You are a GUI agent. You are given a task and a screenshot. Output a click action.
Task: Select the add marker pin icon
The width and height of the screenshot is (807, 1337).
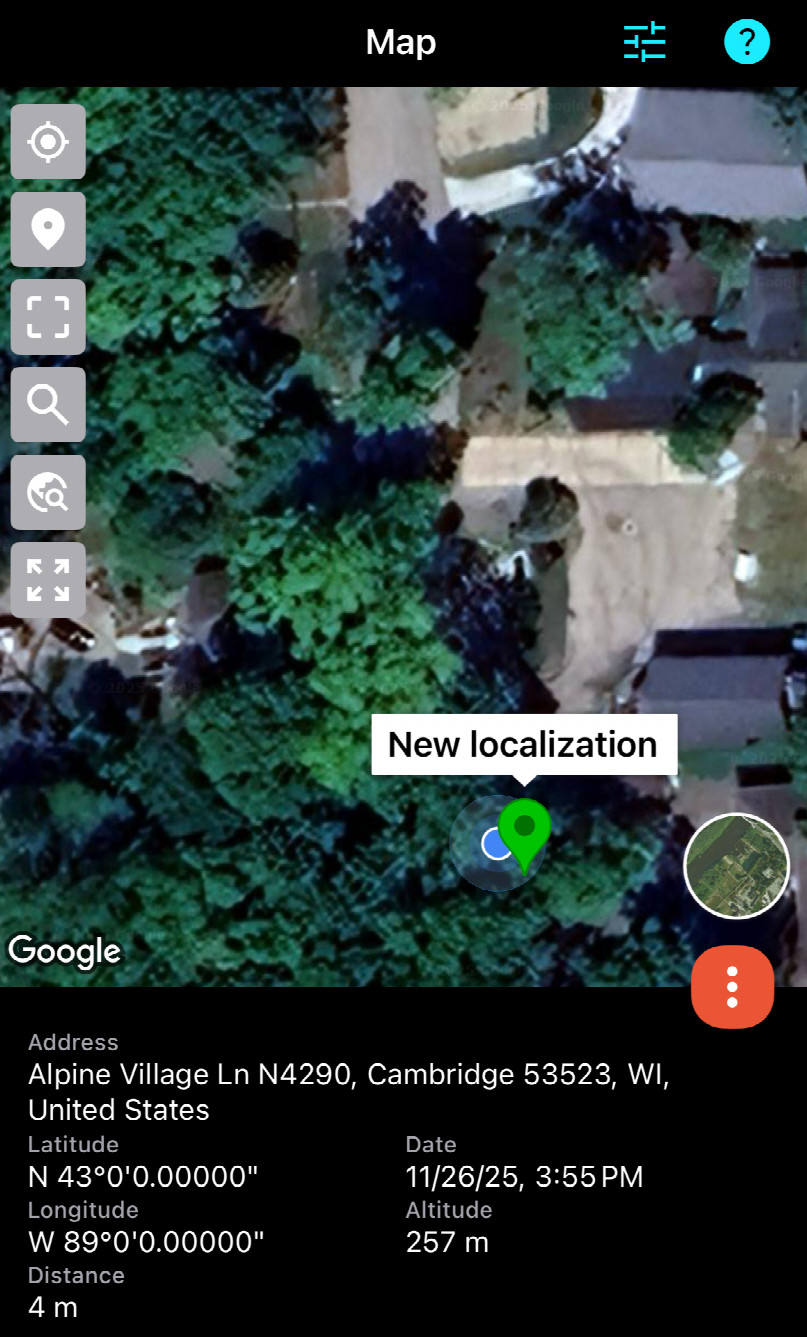click(x=48, y=229)
